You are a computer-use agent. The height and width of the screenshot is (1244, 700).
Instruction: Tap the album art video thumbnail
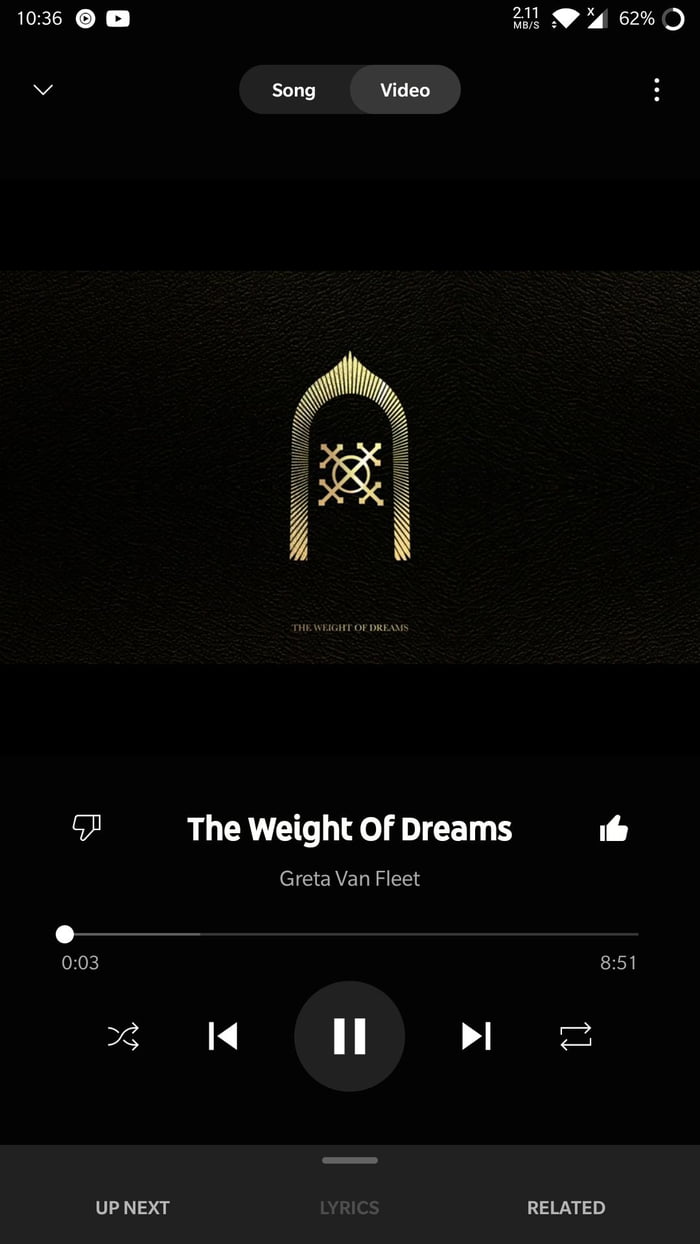click(x=350, y=467)
